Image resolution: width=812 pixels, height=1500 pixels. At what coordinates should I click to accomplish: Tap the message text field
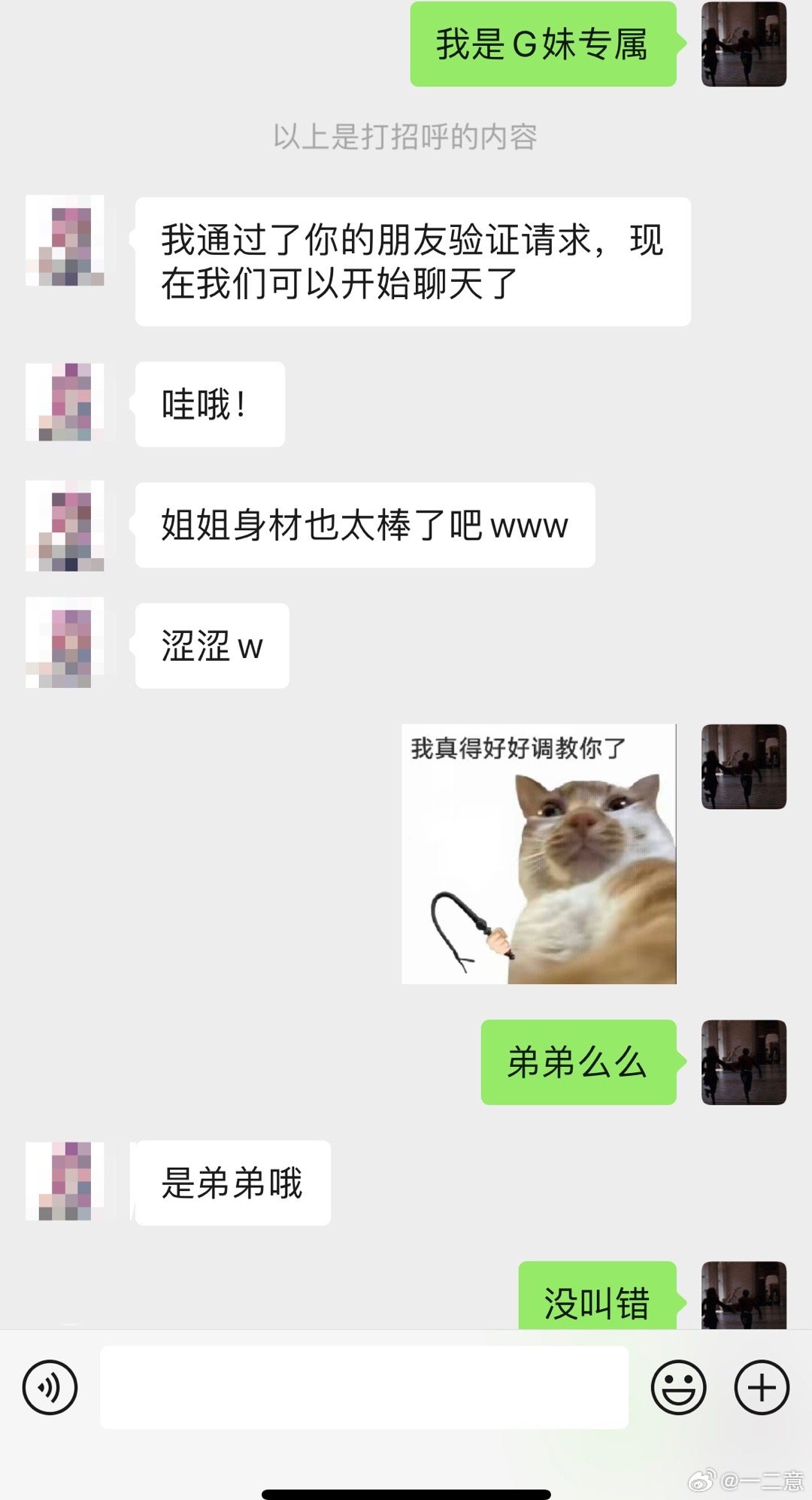click(364, 1387)
